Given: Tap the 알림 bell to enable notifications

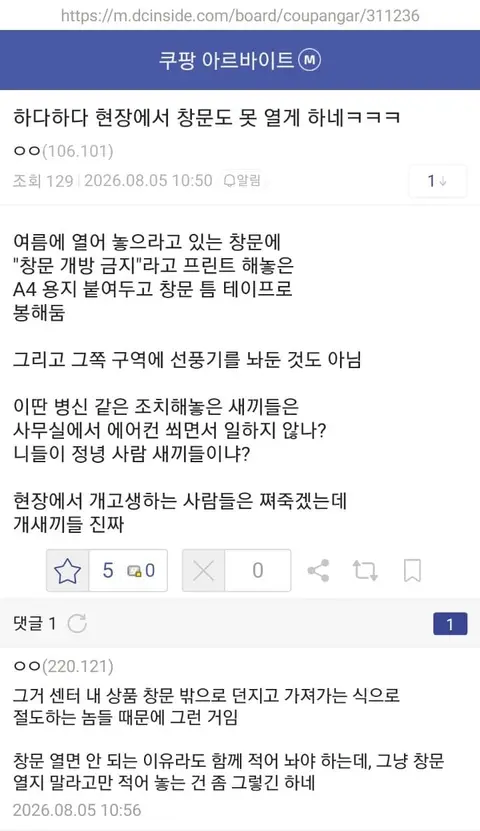Looking at the screenshot, I should click(x=243, y=181).
